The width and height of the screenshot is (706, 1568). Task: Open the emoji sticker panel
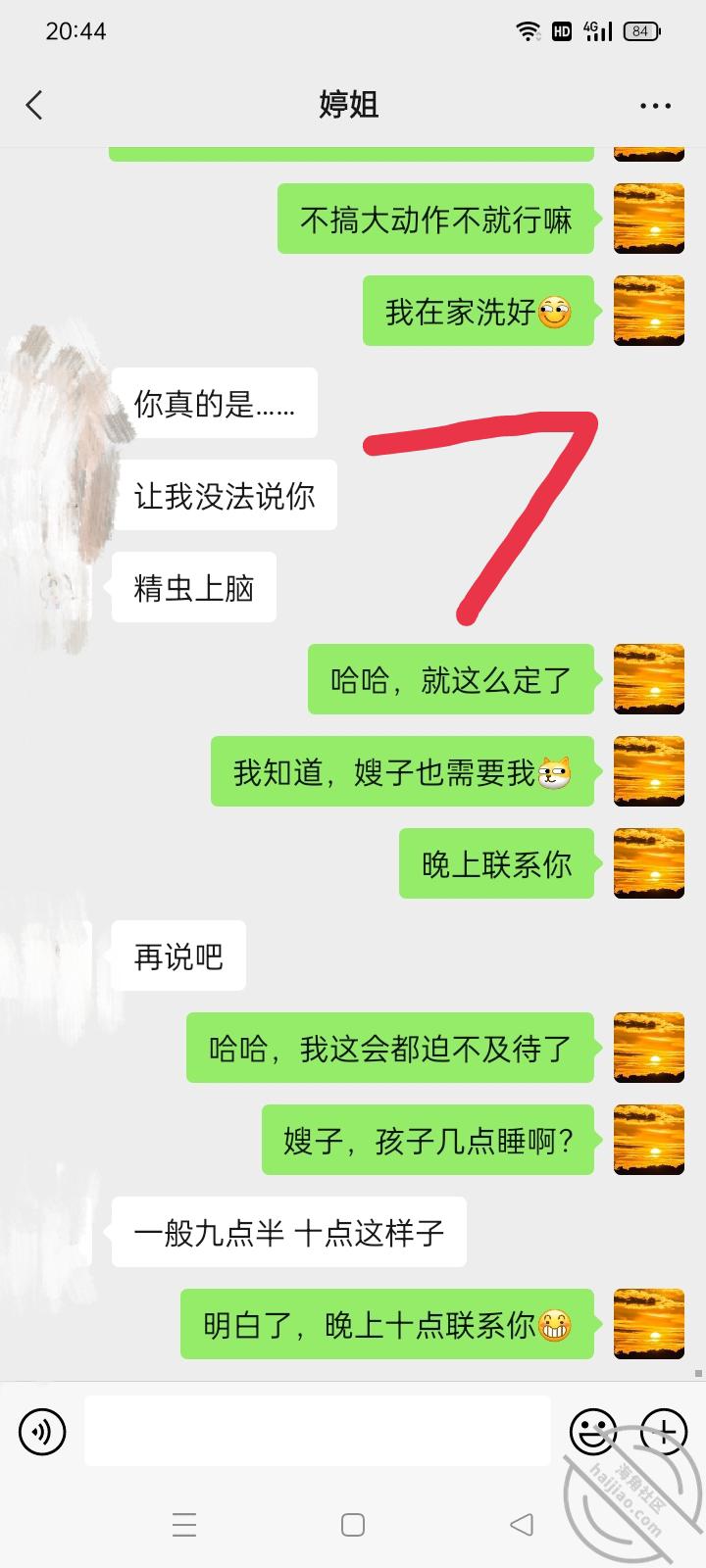[x=593, y=1431]
